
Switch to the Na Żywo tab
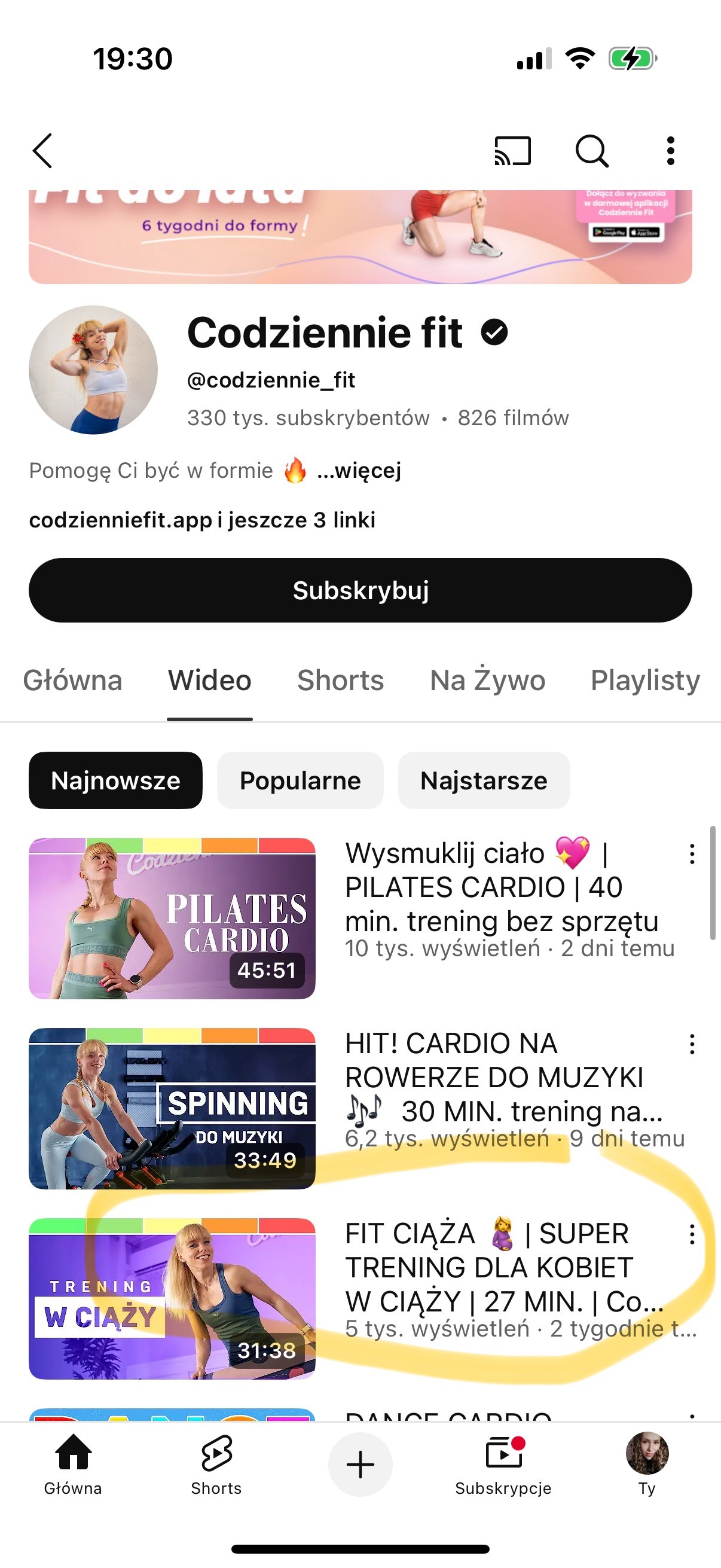pos(487,680)
